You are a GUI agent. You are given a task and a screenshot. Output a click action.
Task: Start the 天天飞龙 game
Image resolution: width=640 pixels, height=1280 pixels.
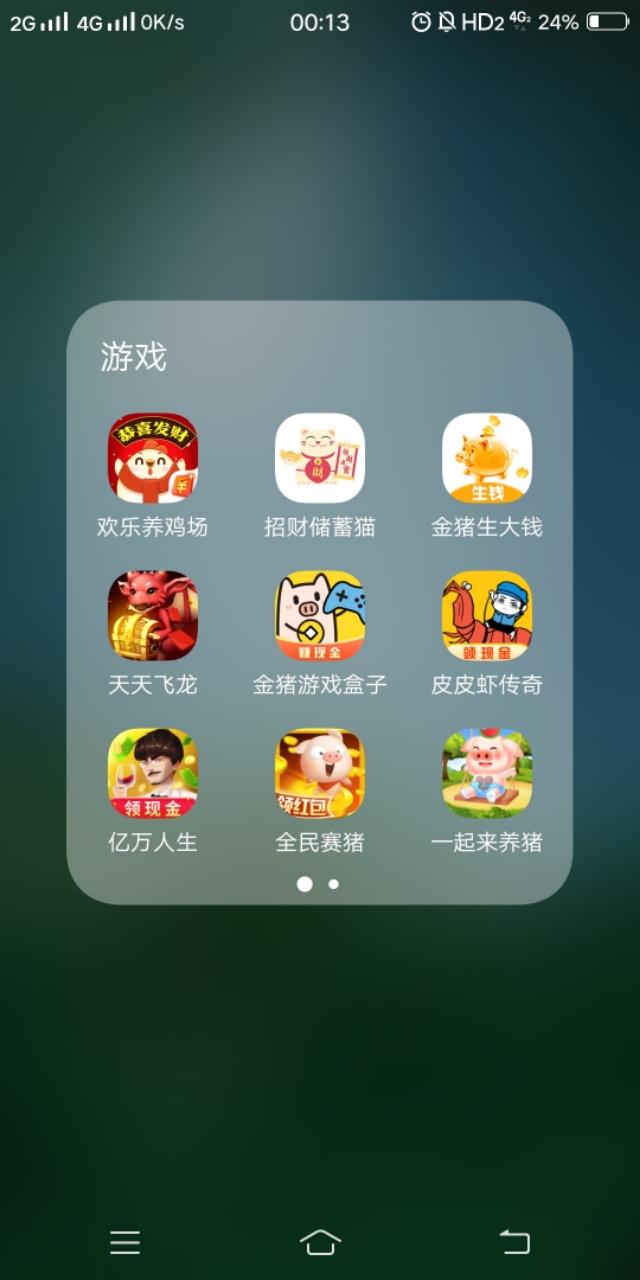[x=153, y=616]
